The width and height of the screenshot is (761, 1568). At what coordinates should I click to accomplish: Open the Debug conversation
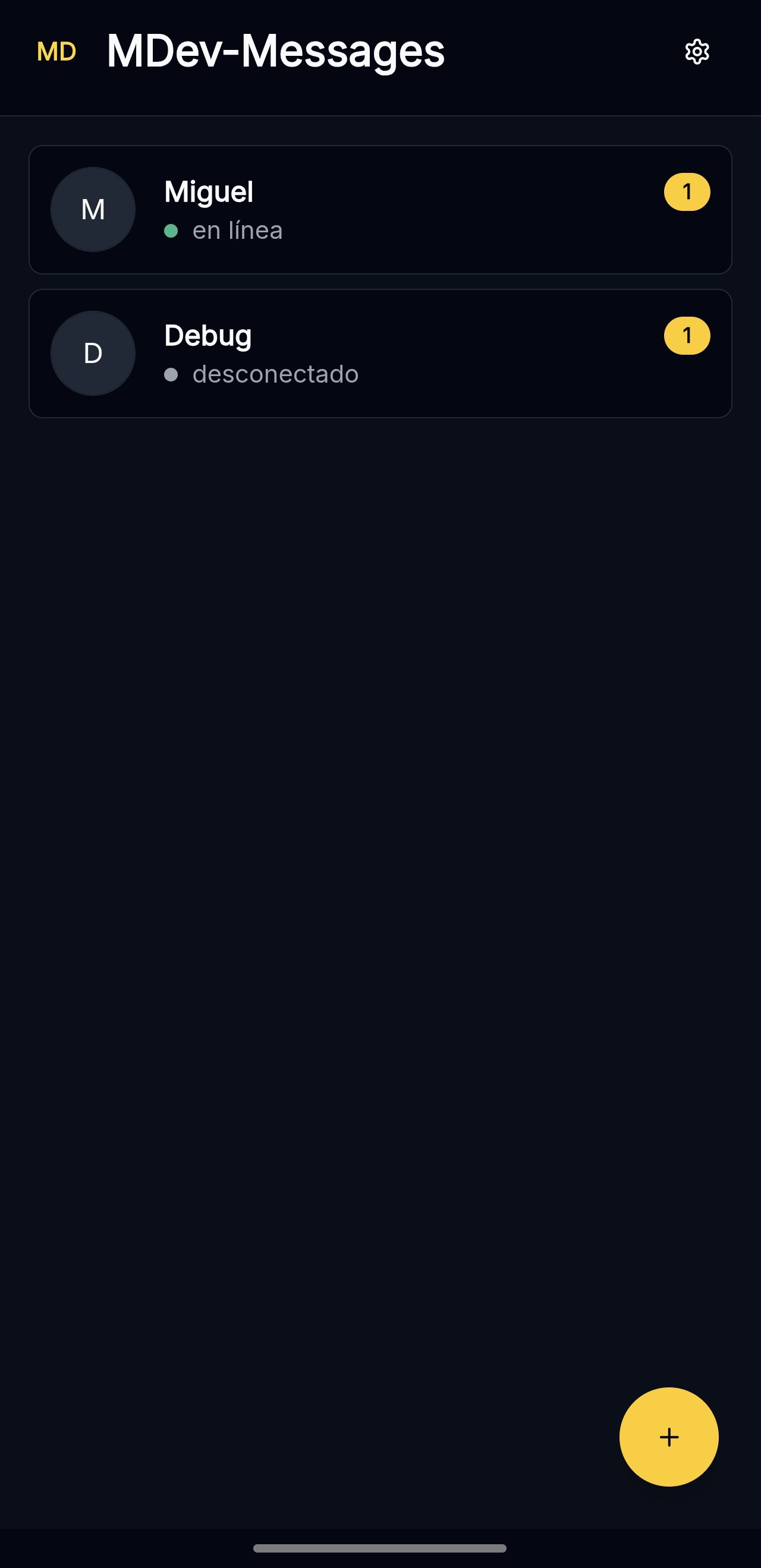(379, 353)
